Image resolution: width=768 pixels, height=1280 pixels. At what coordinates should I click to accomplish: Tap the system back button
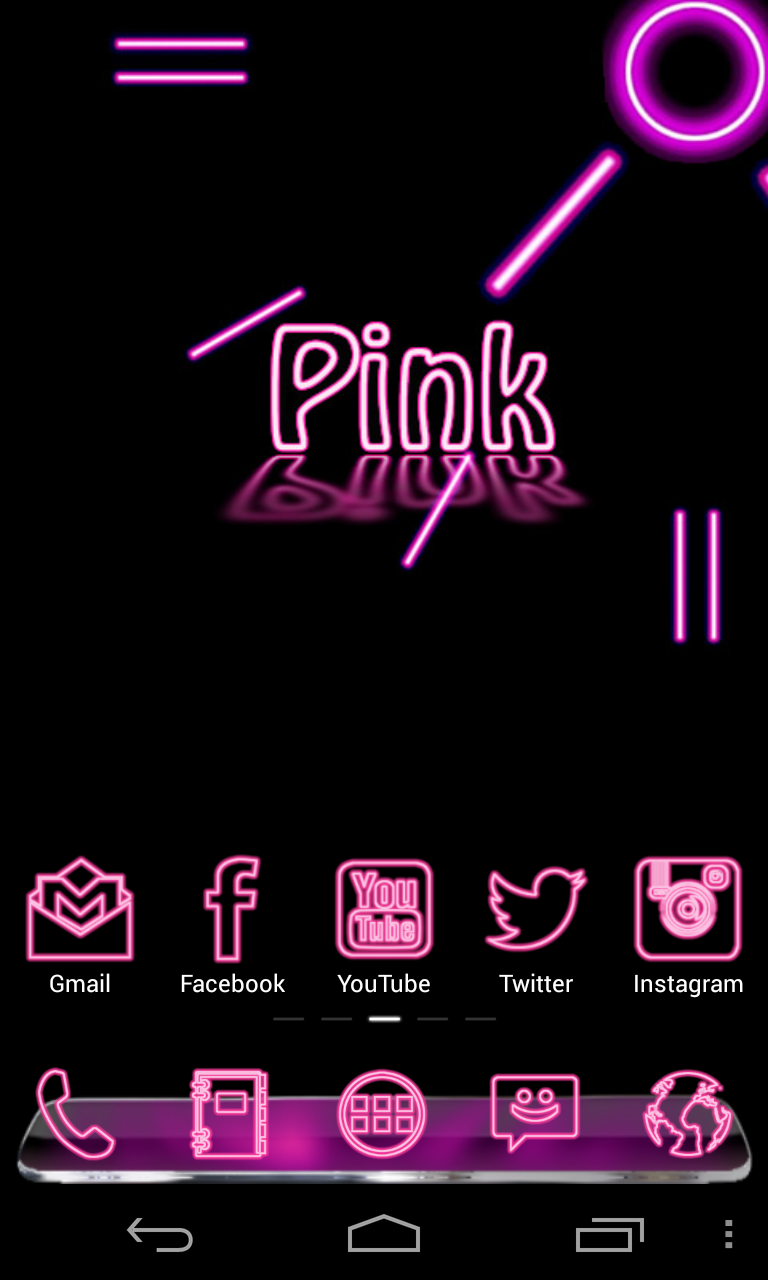(160, 1235)
